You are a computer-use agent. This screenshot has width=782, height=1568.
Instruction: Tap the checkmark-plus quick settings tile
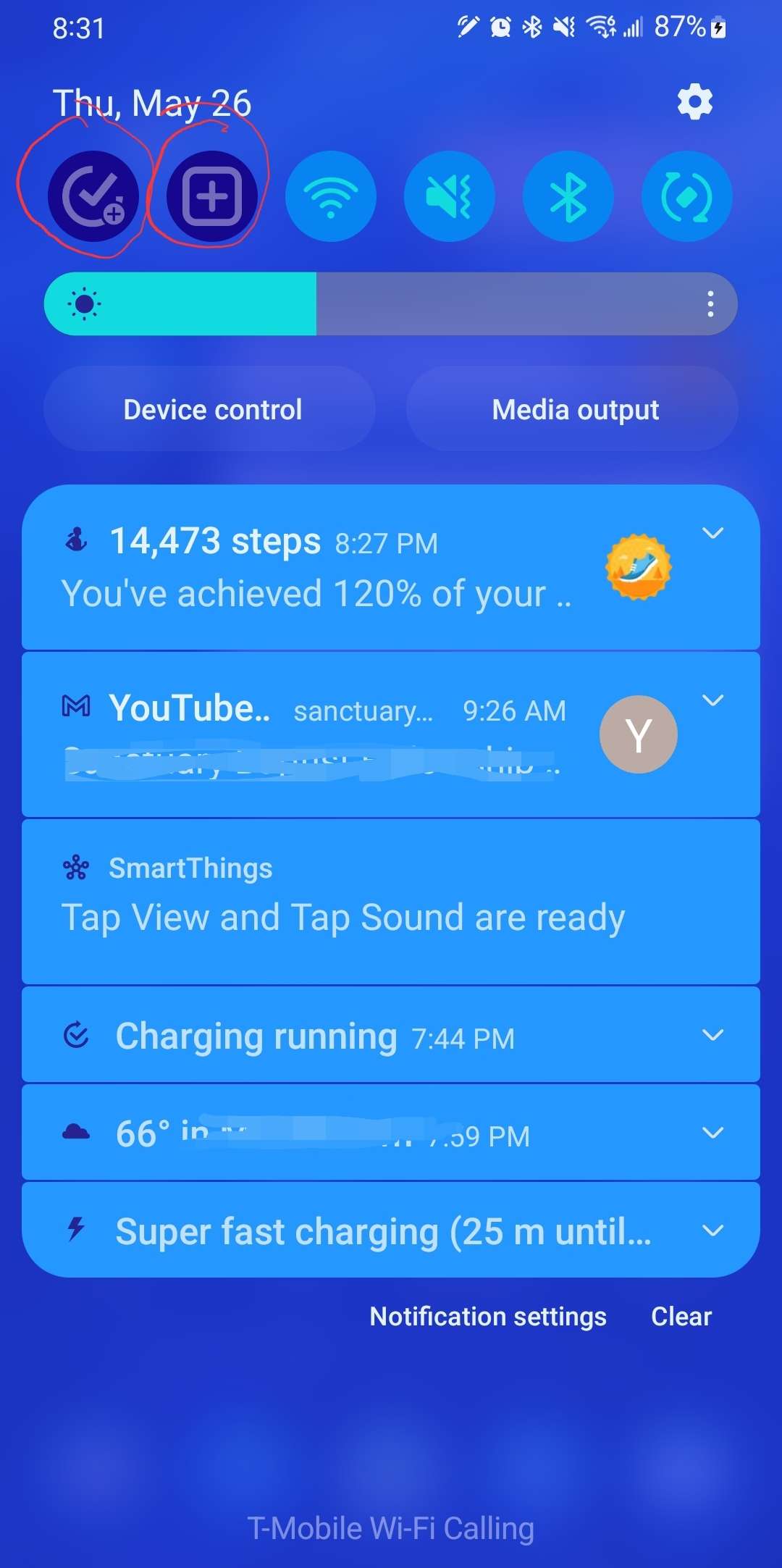pyautogui.click(x=93, y=196)
